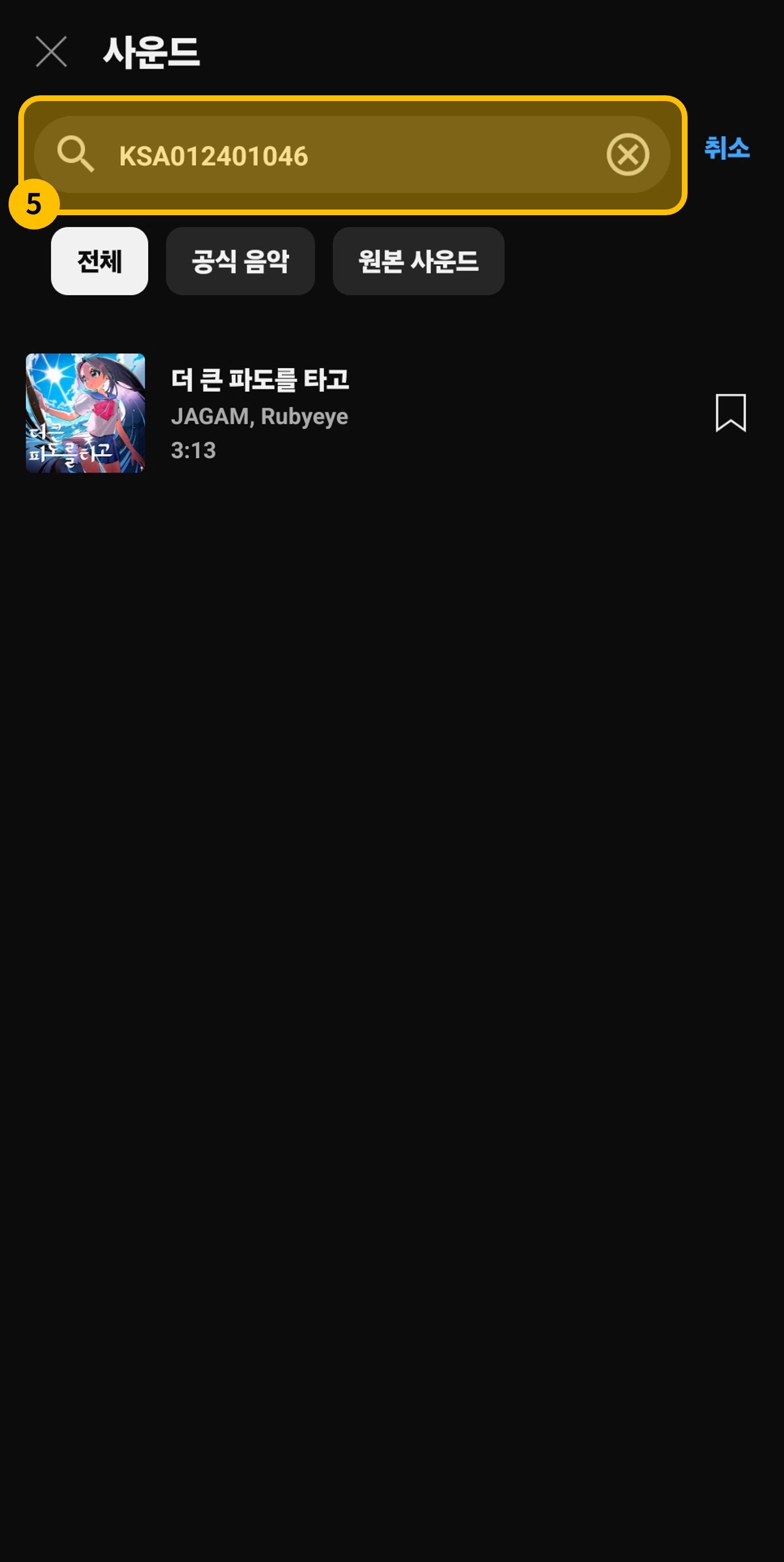Screen dimensions: 784x1562
Task: Bookmark 더 큰 파도를 타고
Action: [730, 413]
